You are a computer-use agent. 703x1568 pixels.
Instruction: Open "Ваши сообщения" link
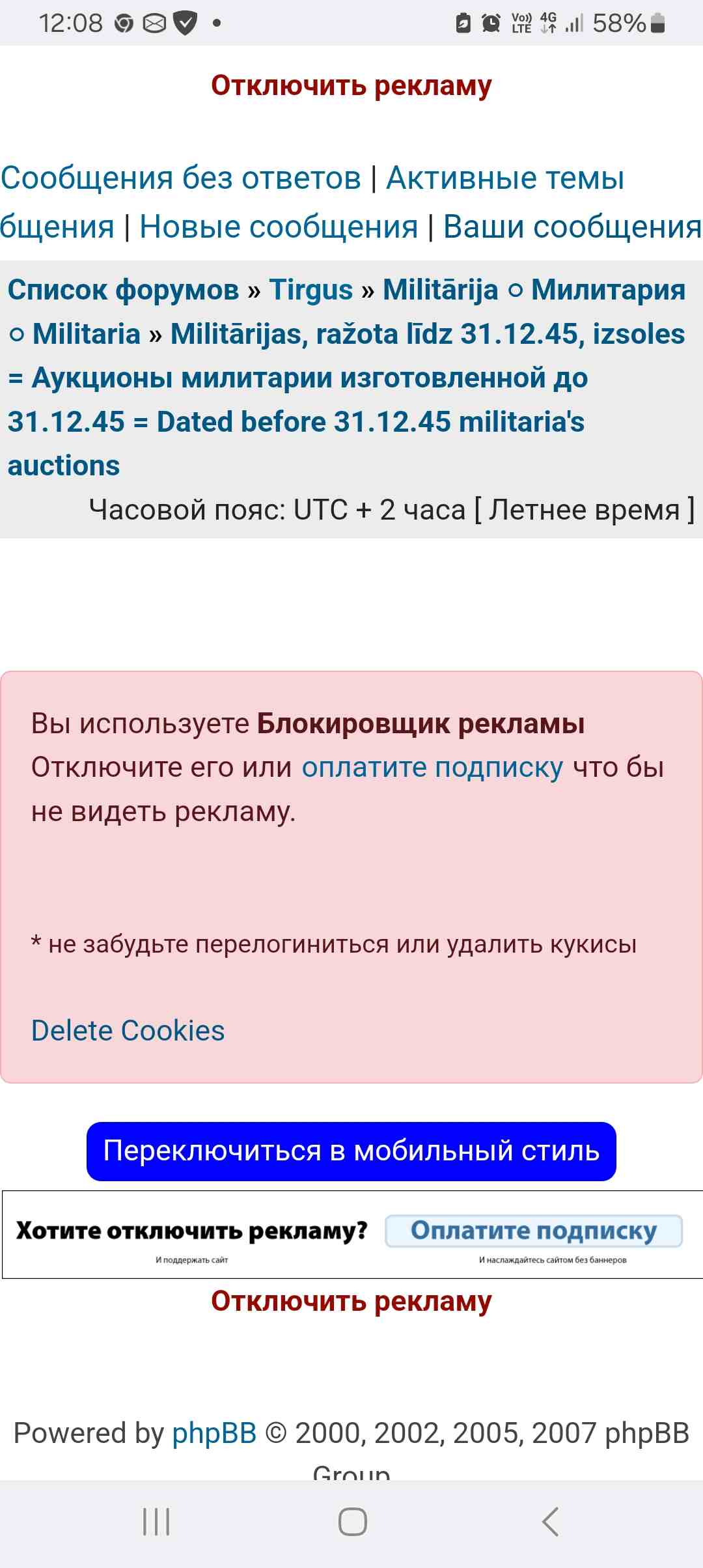click(x=572, y=227)
